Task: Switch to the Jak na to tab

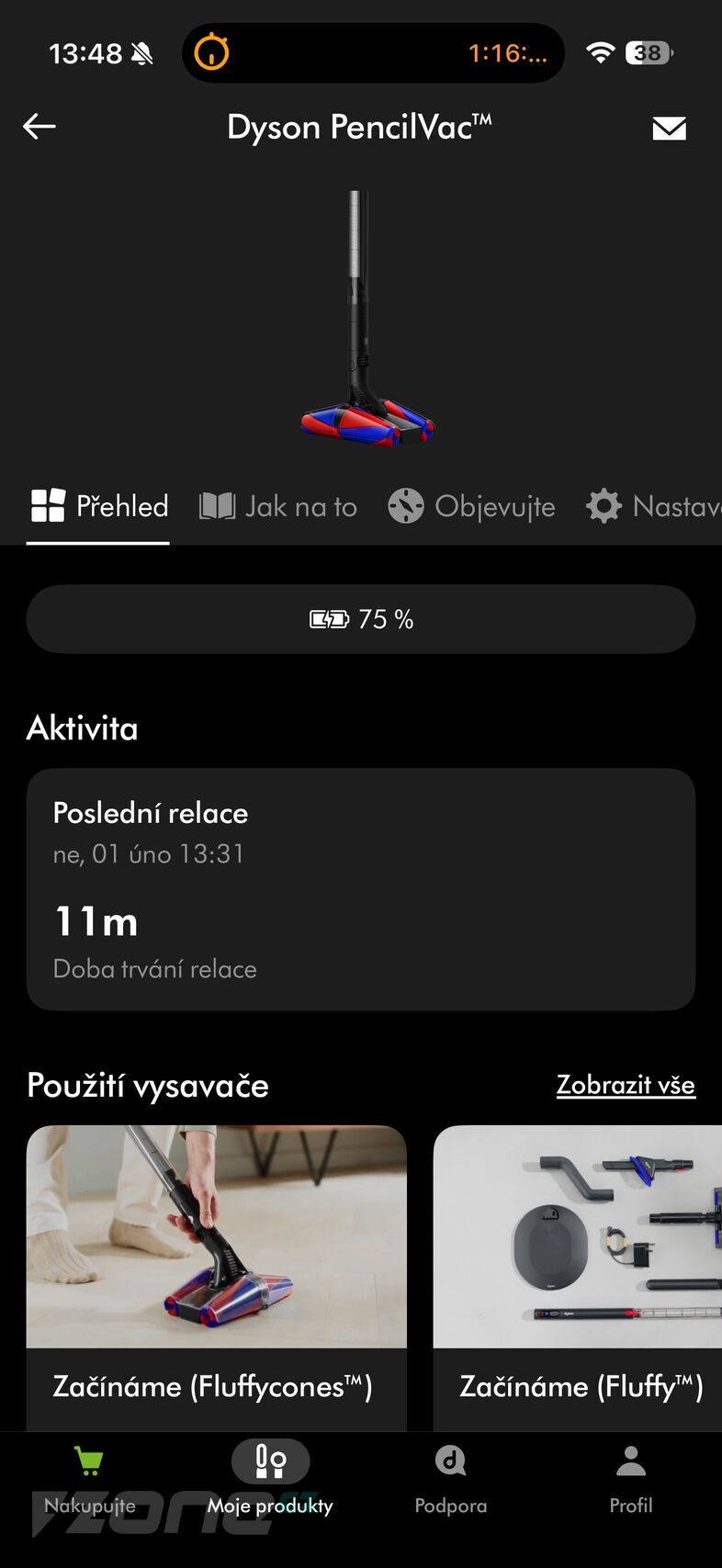Action: tap(277, 506)
